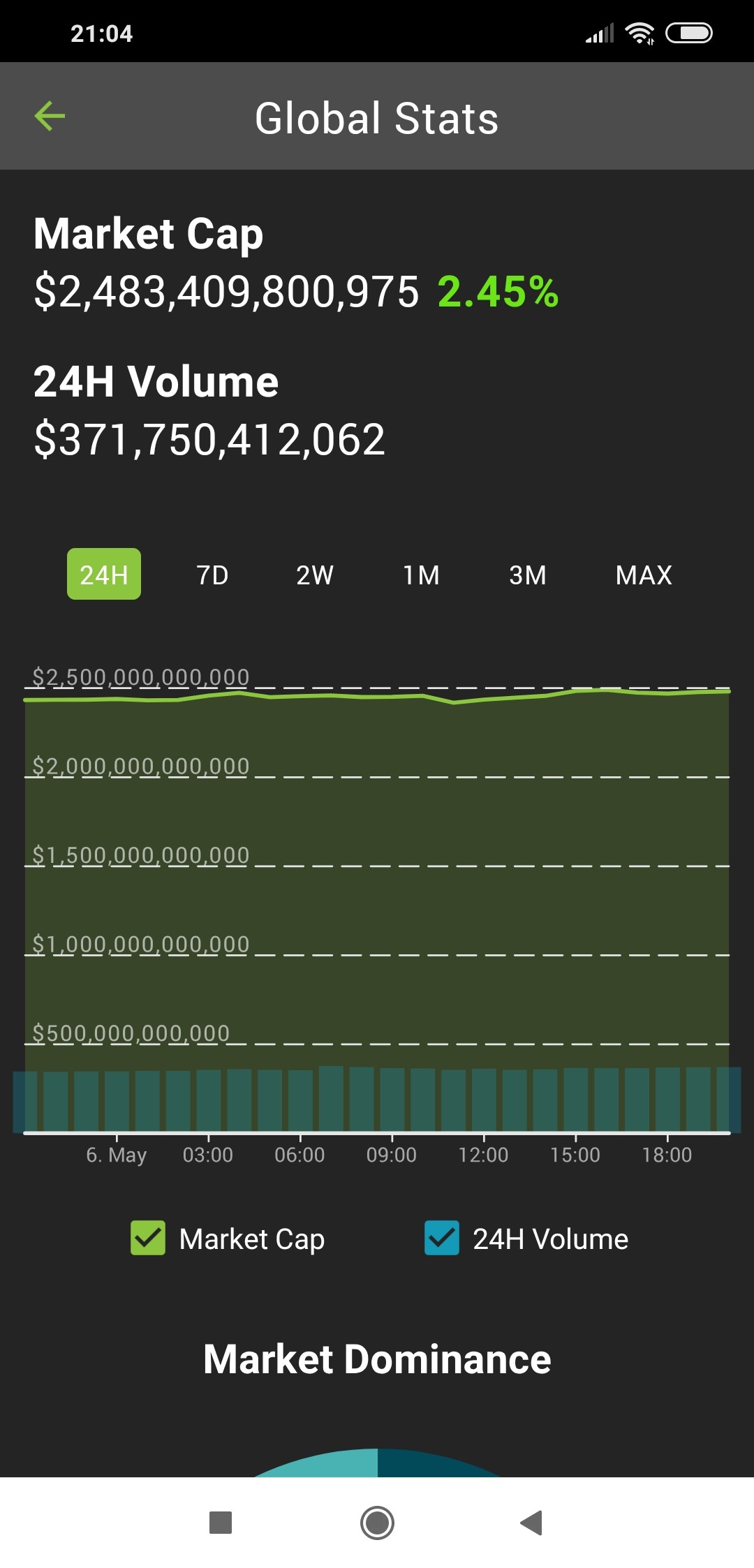Uncheck the 24H Volume checkbox
The image size is (754, 1568).
tap(442, 1238)
